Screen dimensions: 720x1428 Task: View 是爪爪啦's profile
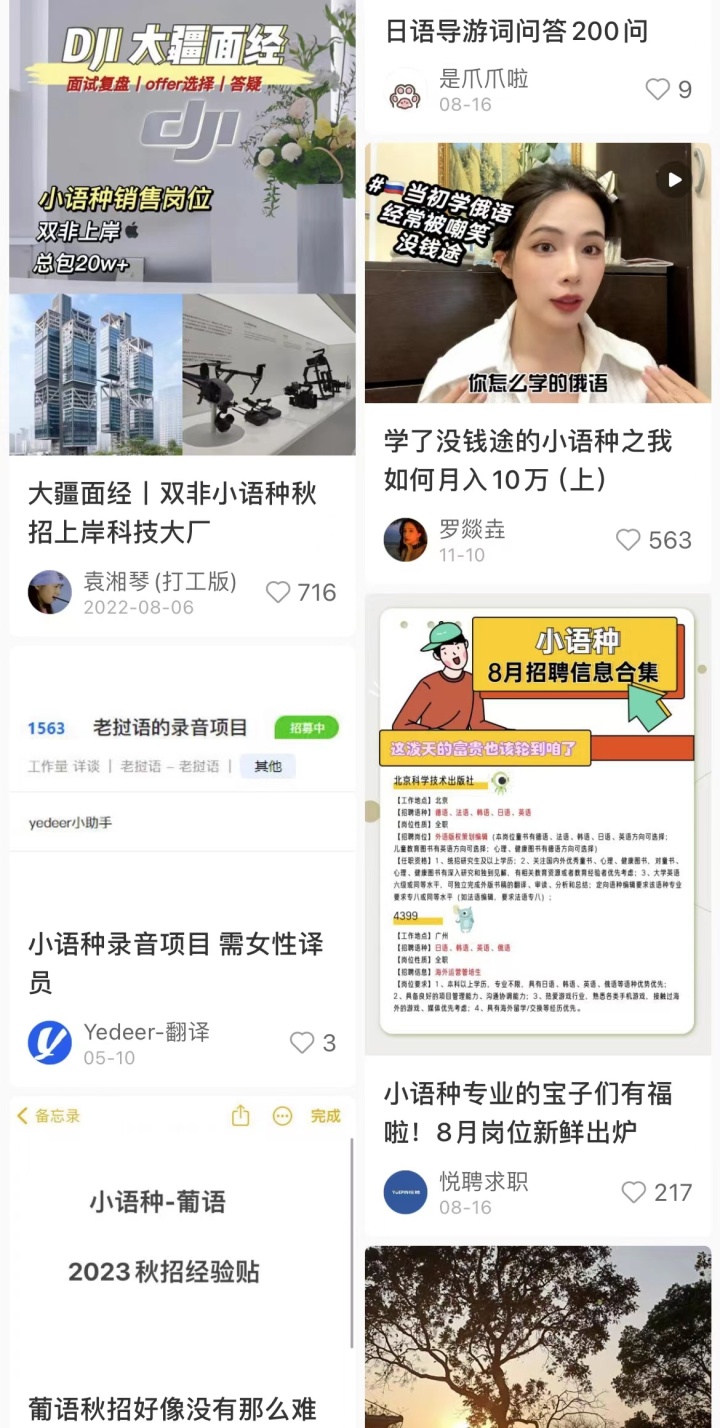tap(406, 90)
